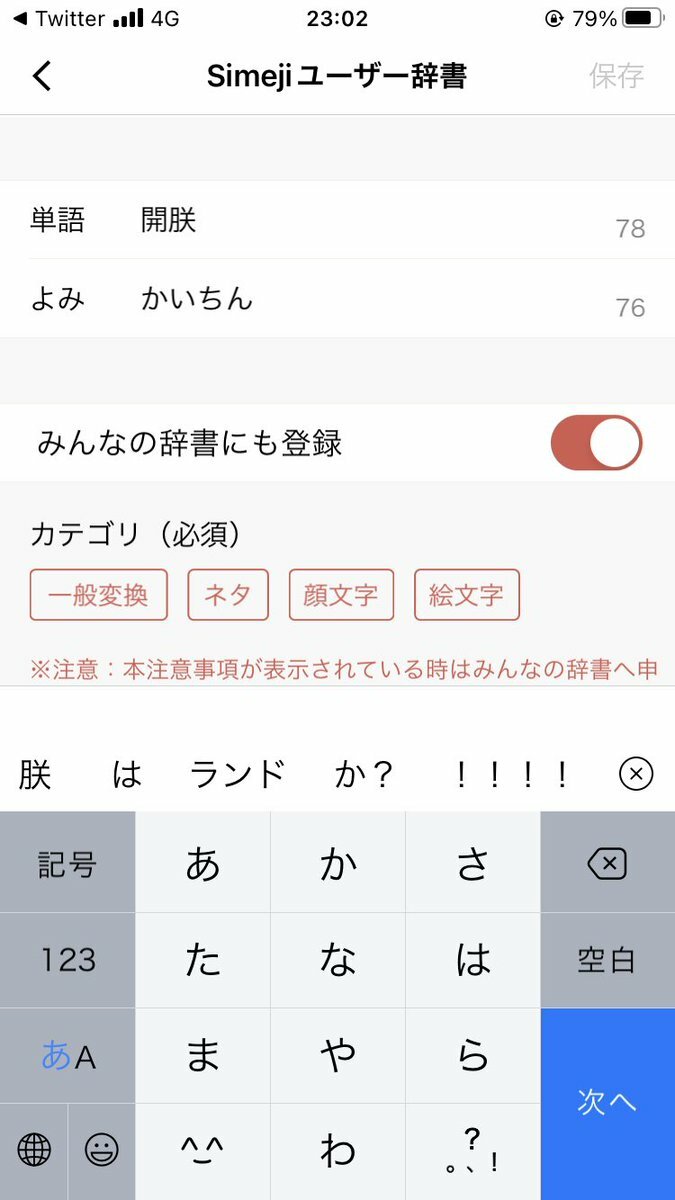This screenshot has height=1200, width=675.
Task: Pick the ランド suggestion candidate
Action: coord(237,774)
